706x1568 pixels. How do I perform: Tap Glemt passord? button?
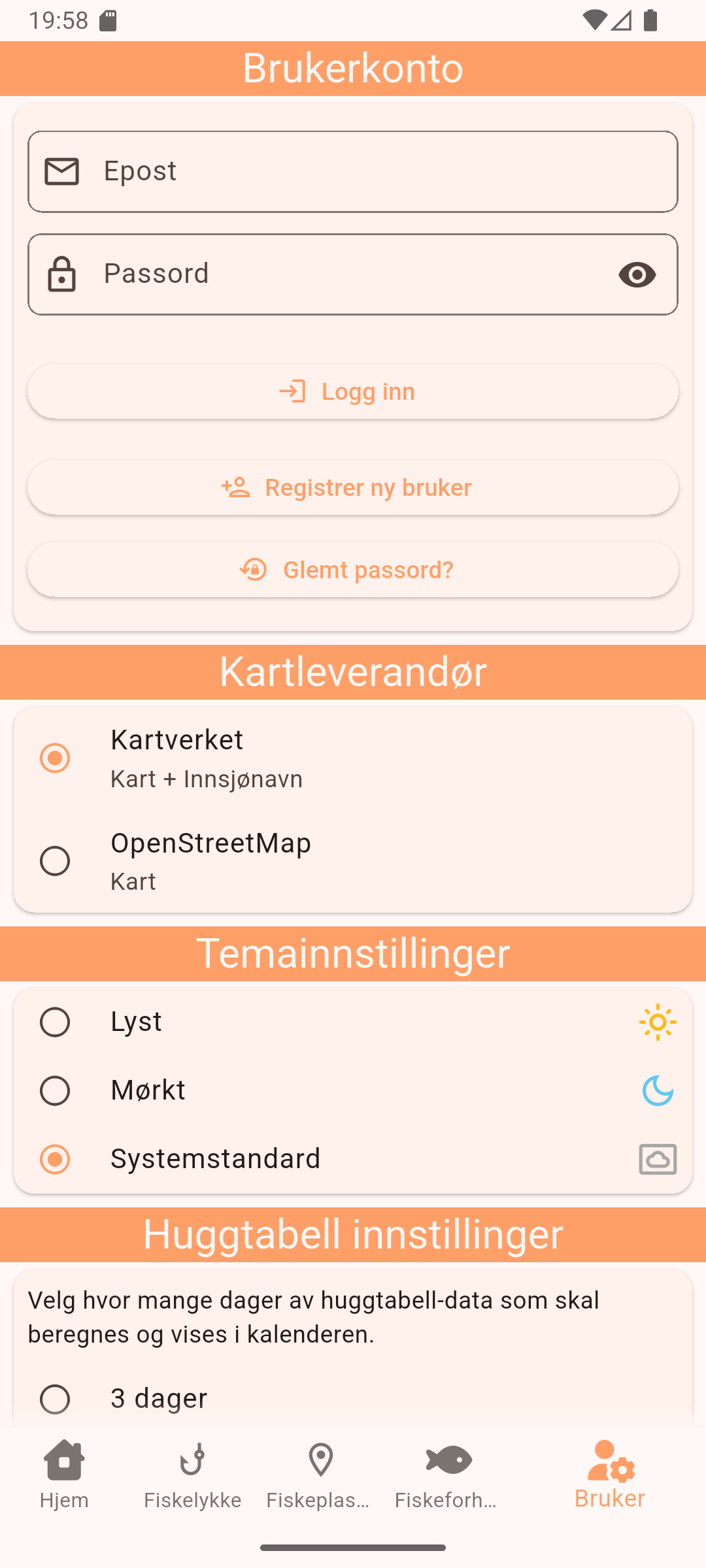pyautogui.click(x=353, y=570)
